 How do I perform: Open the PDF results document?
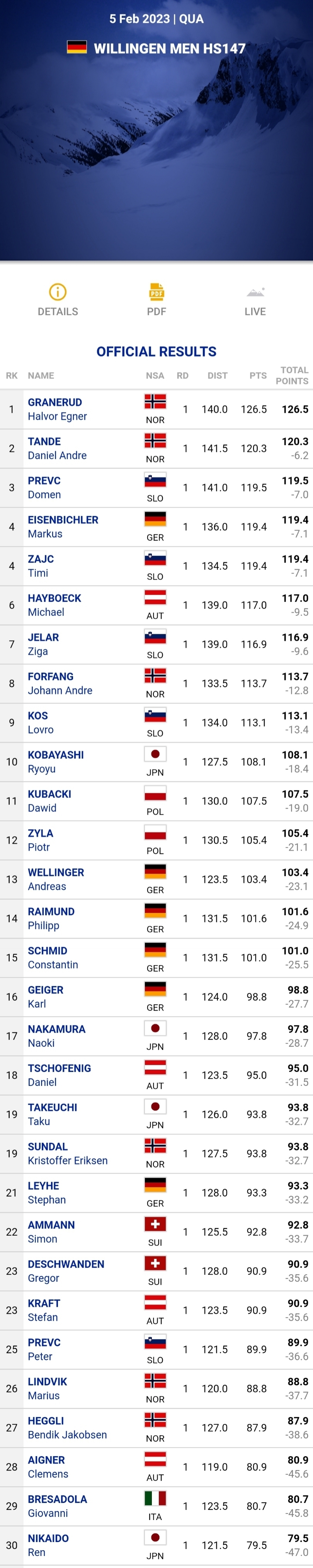tap(156, 300)
